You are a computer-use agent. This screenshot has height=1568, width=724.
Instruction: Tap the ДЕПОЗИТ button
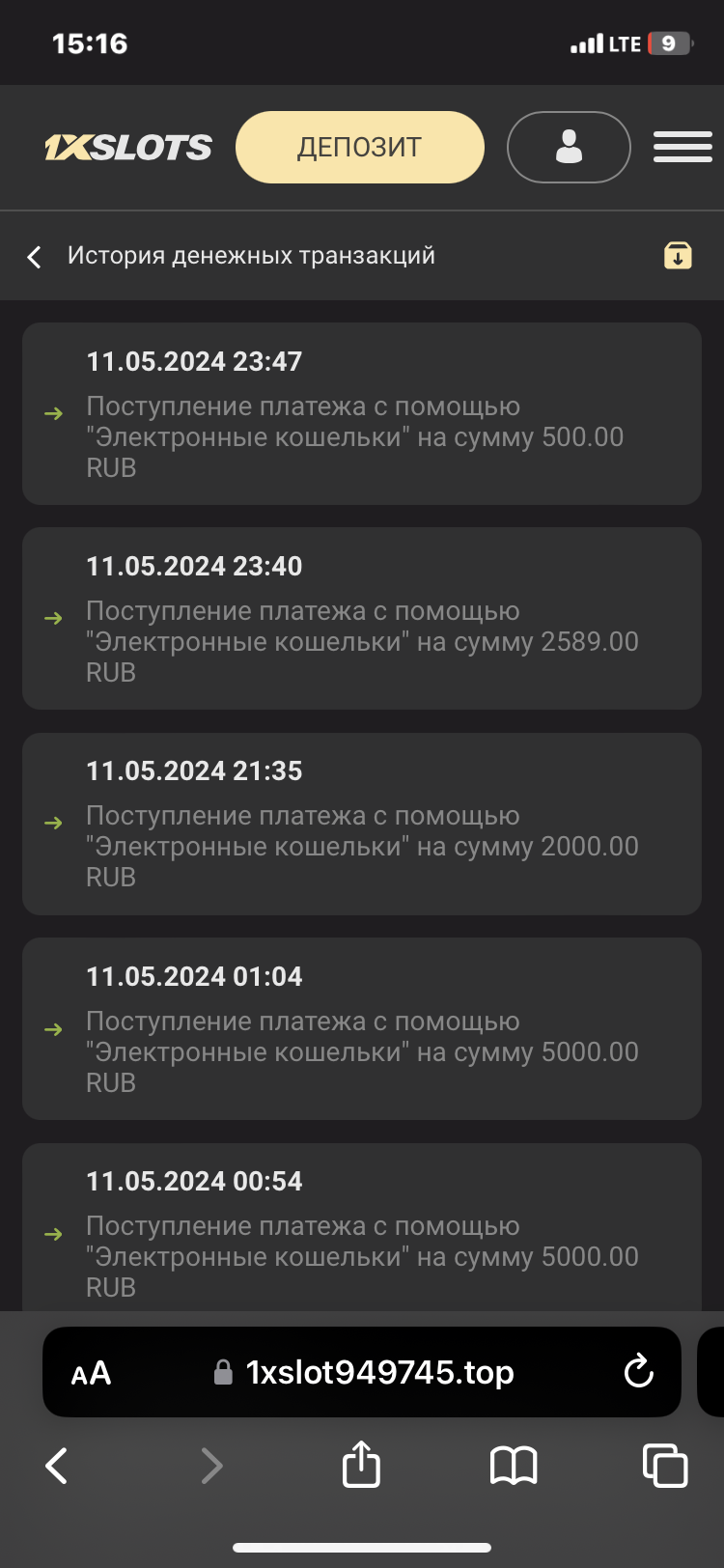point(359,147)
